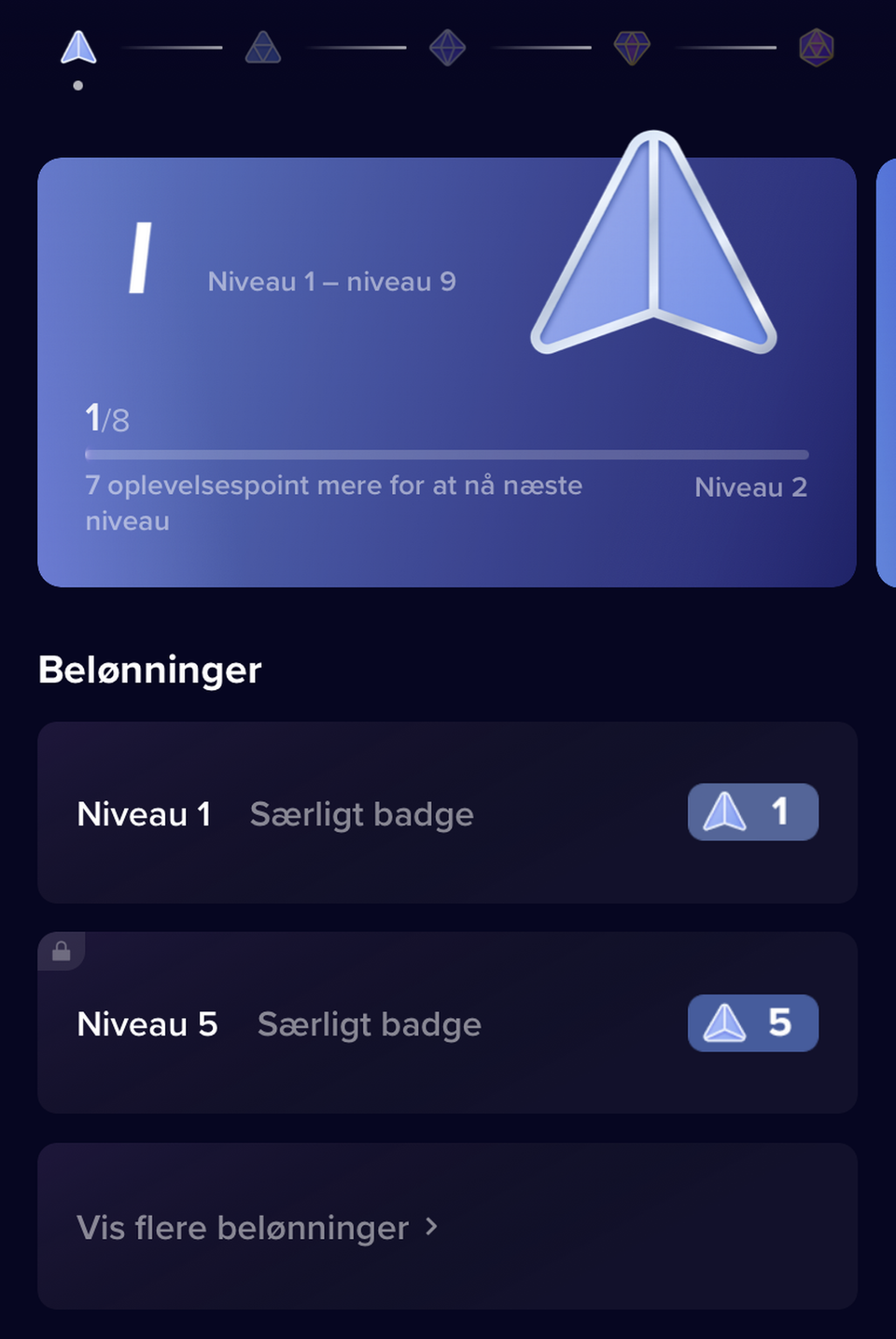
Task: Tap Vis flere belønninger
Action: coord(259,1227)
